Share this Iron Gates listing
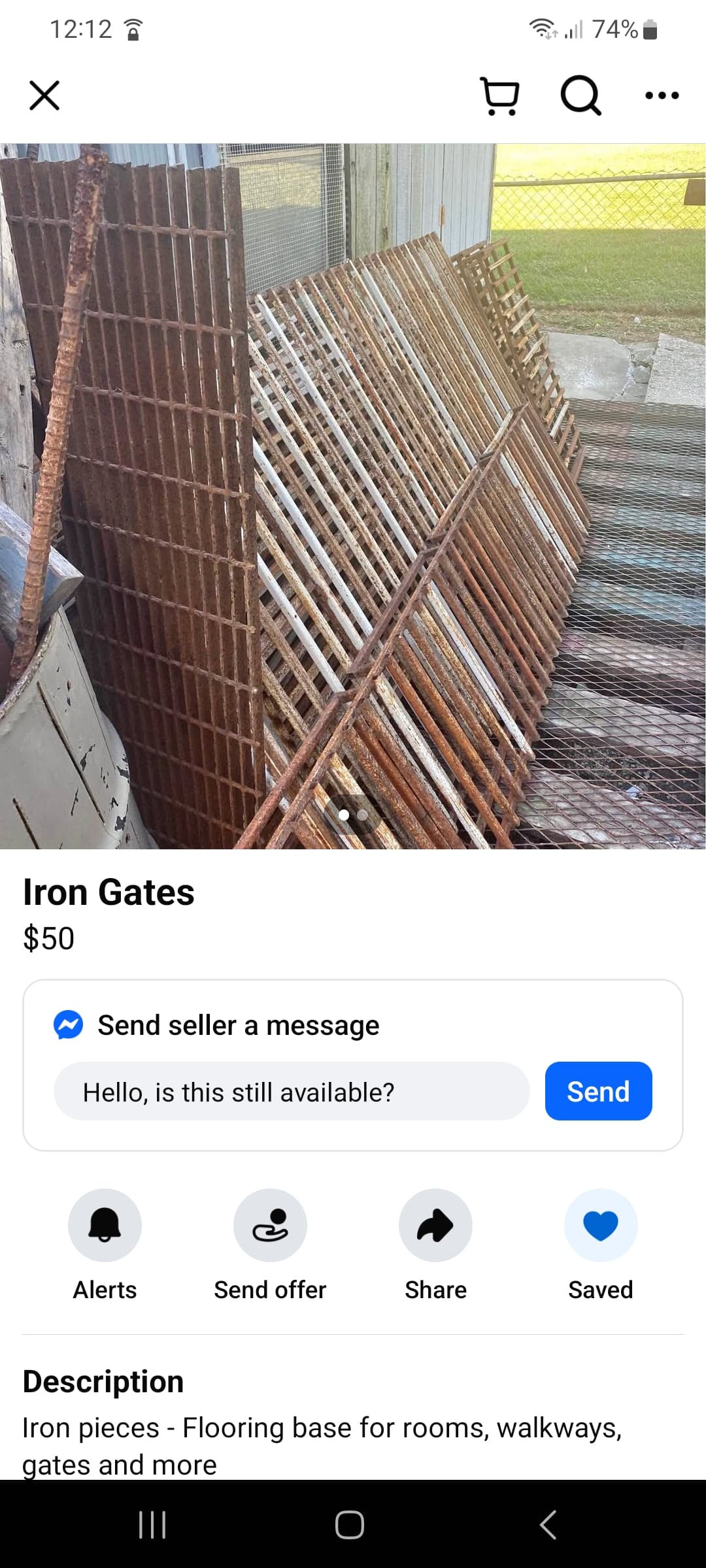The width and height of the screenshot is (706, 1568). pyautogui.click(x=435, y=1225)
